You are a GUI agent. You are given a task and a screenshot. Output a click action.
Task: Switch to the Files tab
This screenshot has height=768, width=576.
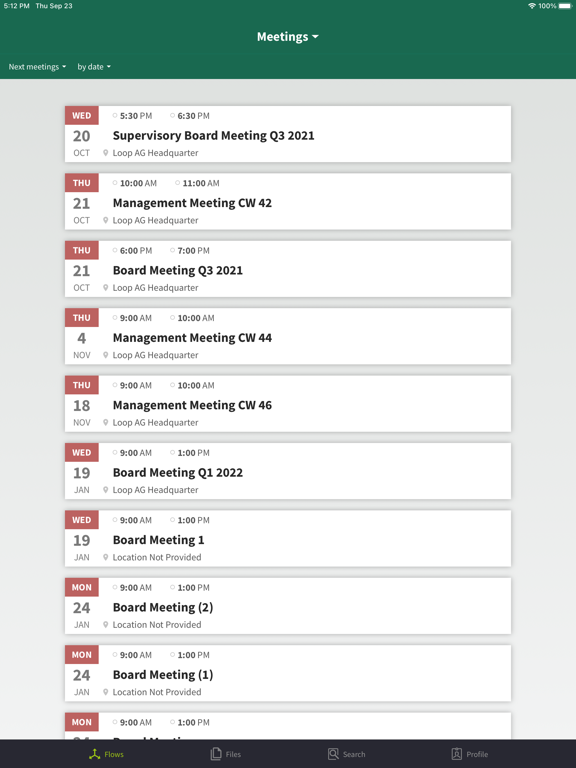tap(226, 754)
